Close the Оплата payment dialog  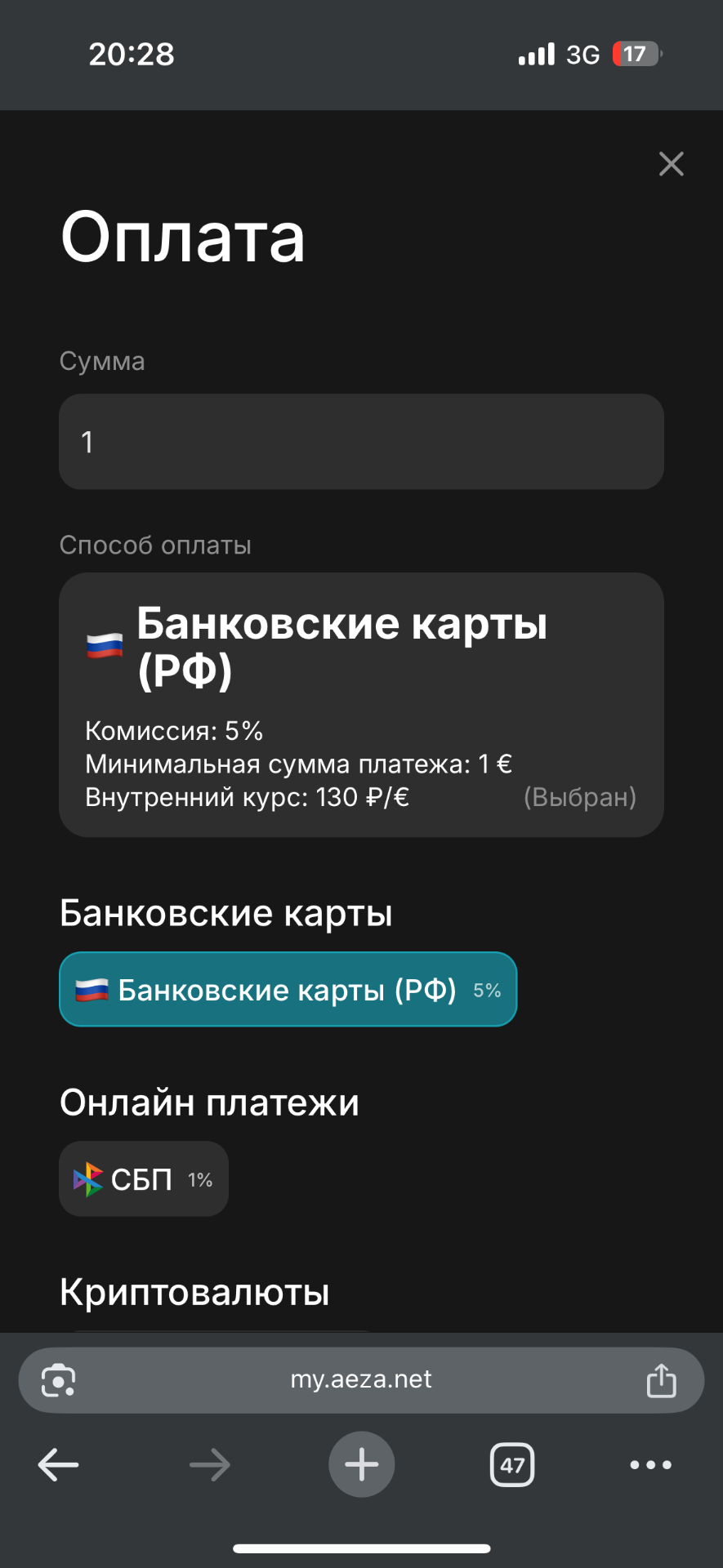click(671, 164)
